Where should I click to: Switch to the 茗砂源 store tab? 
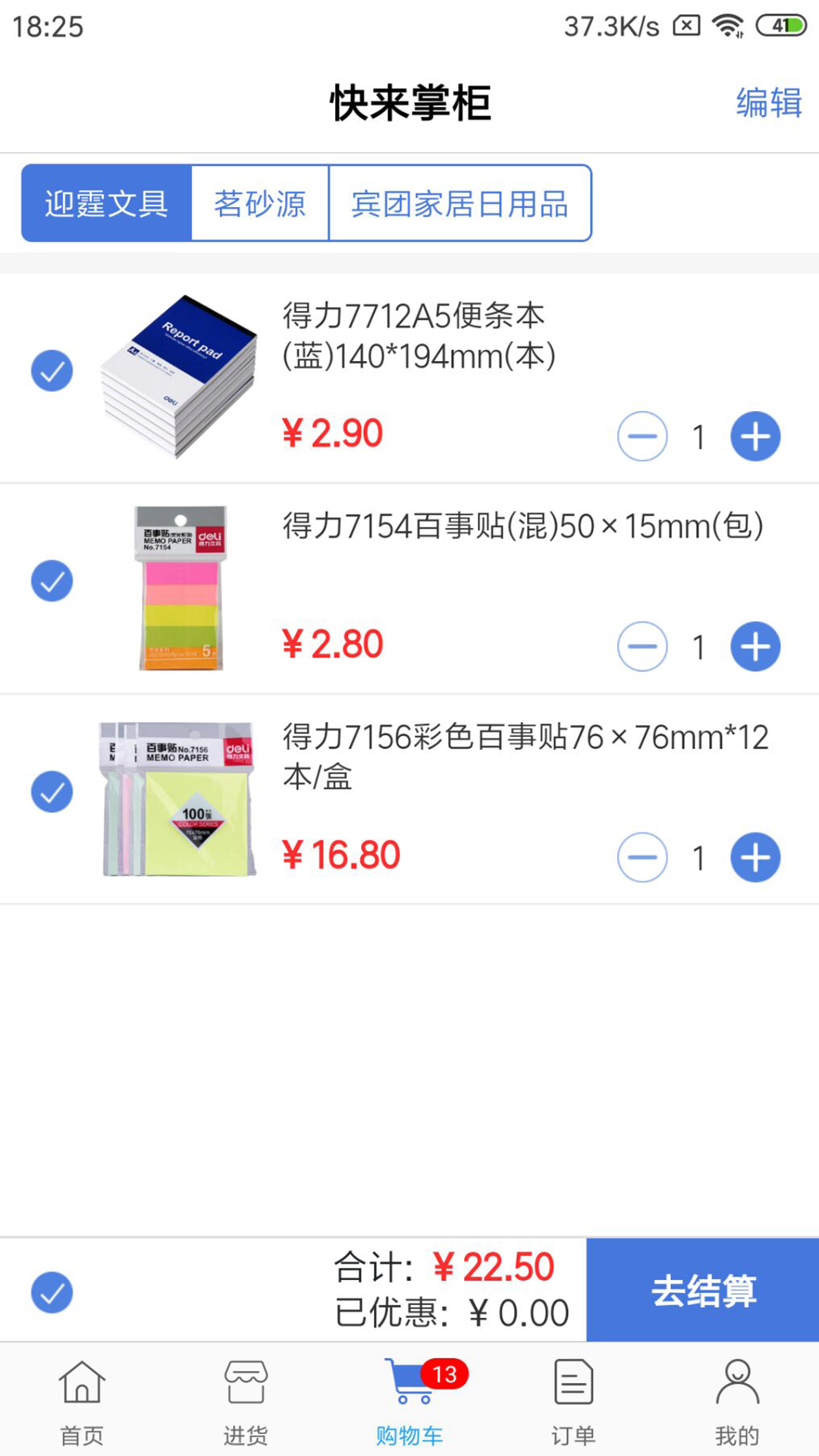(x=259, y=203)
